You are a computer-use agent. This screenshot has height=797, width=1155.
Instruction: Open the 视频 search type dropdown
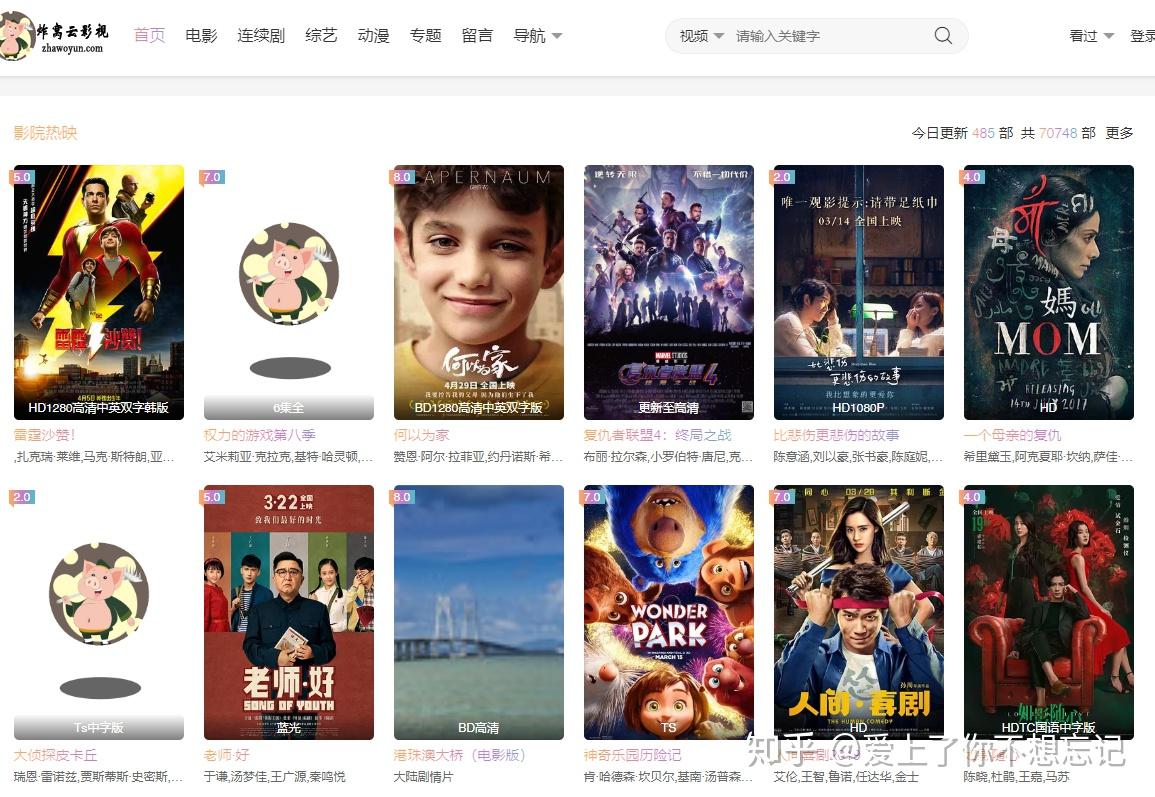(x=701, y=36)
